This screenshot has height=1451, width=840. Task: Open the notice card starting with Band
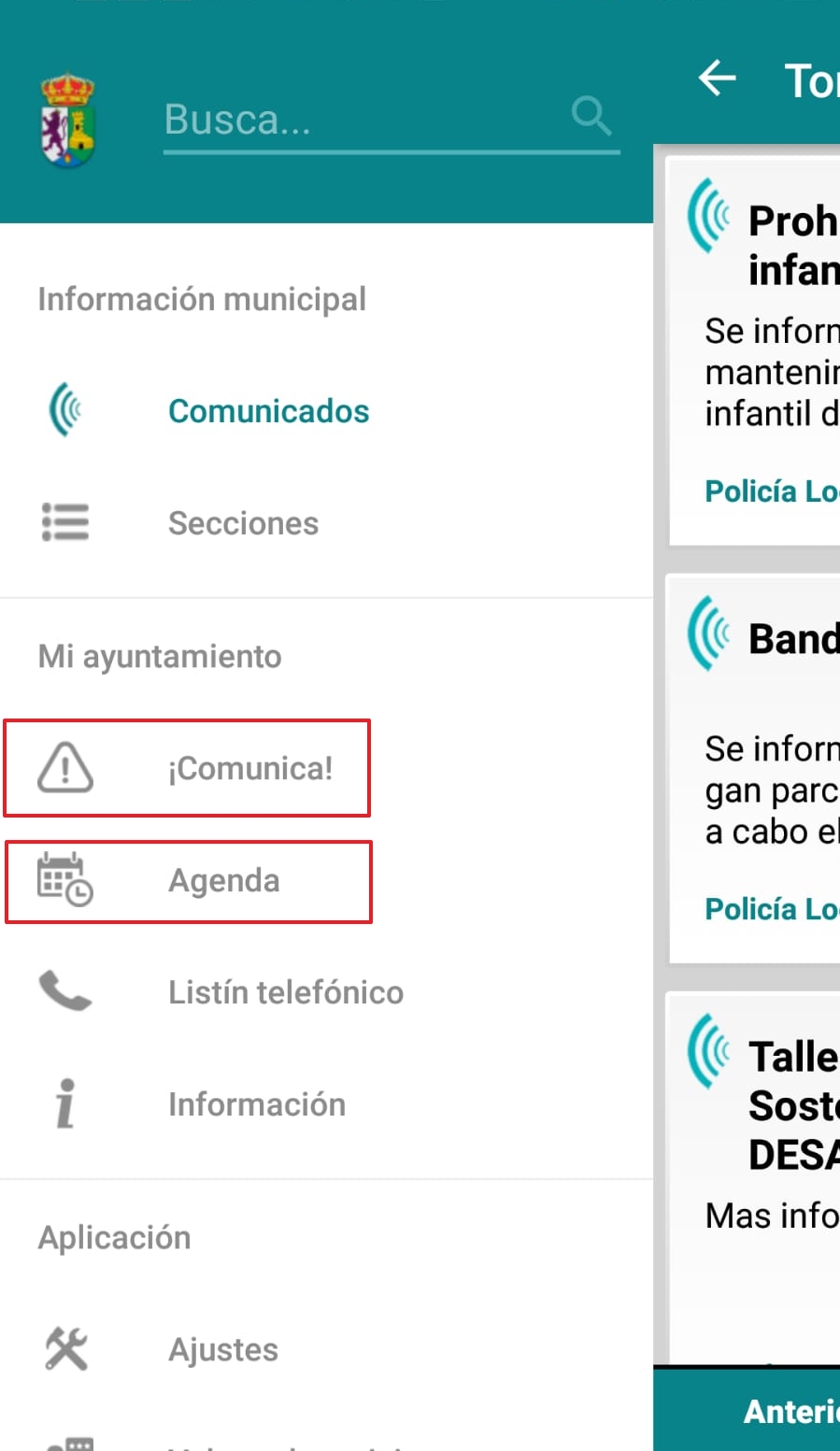pos(753,770)
